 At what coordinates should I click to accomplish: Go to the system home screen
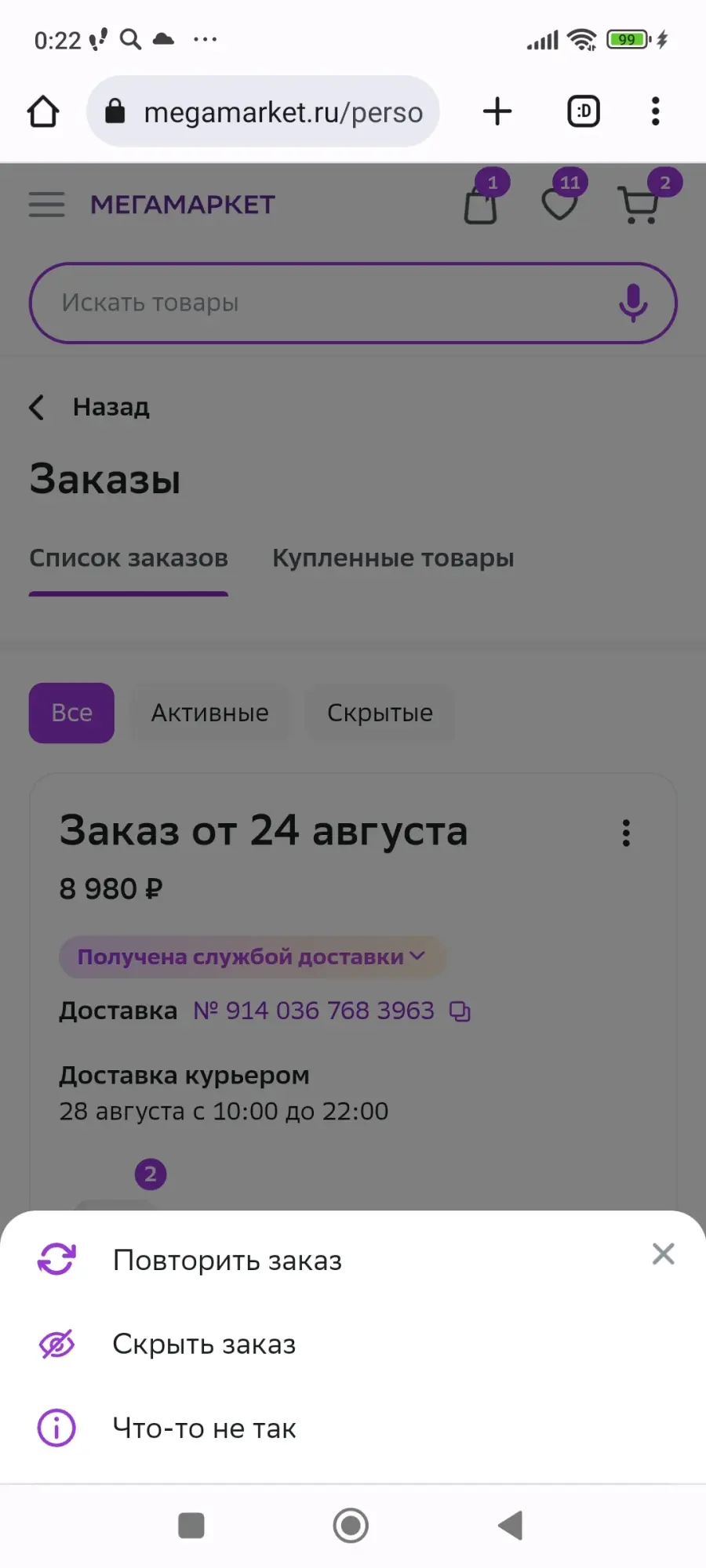(351, 1526)
